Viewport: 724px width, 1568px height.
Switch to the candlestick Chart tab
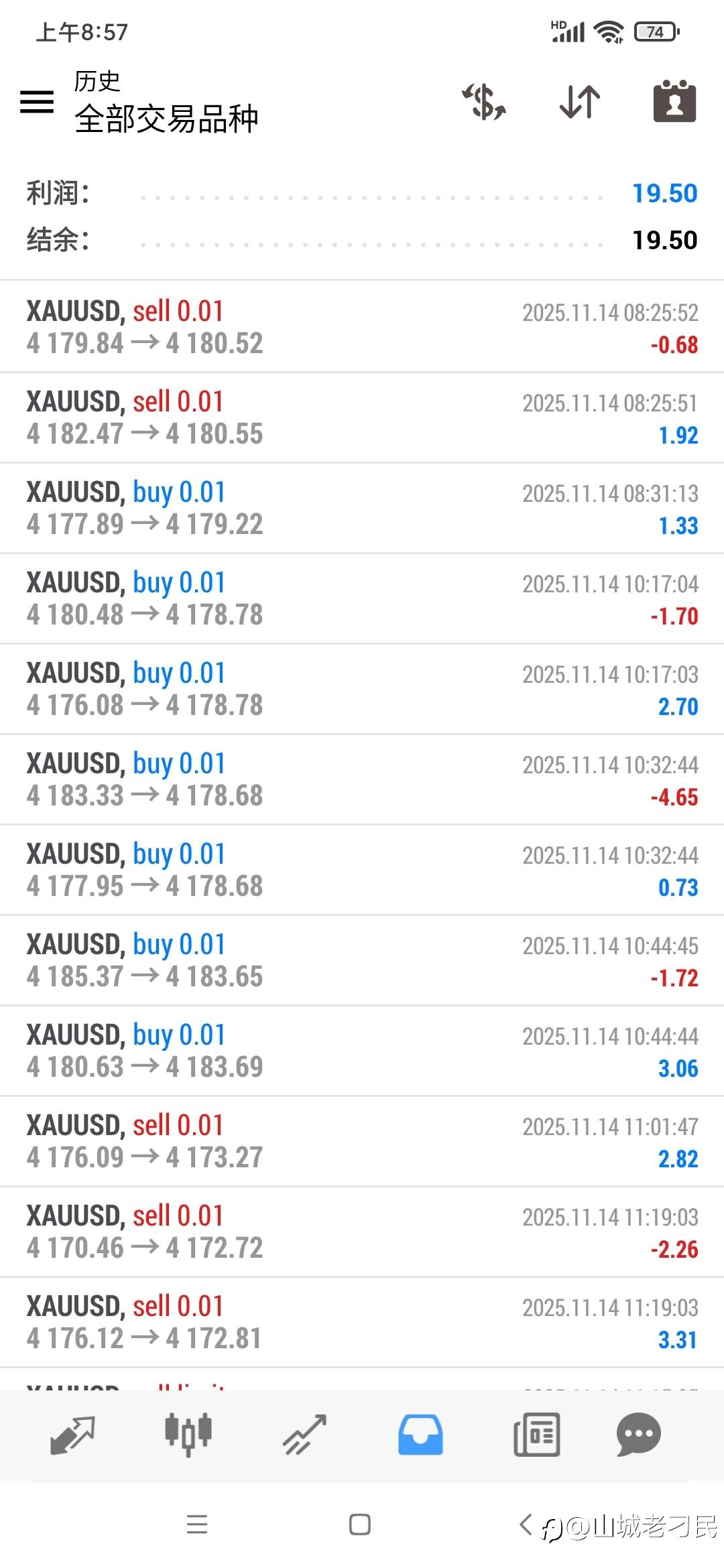click(x=188, y=1435)
